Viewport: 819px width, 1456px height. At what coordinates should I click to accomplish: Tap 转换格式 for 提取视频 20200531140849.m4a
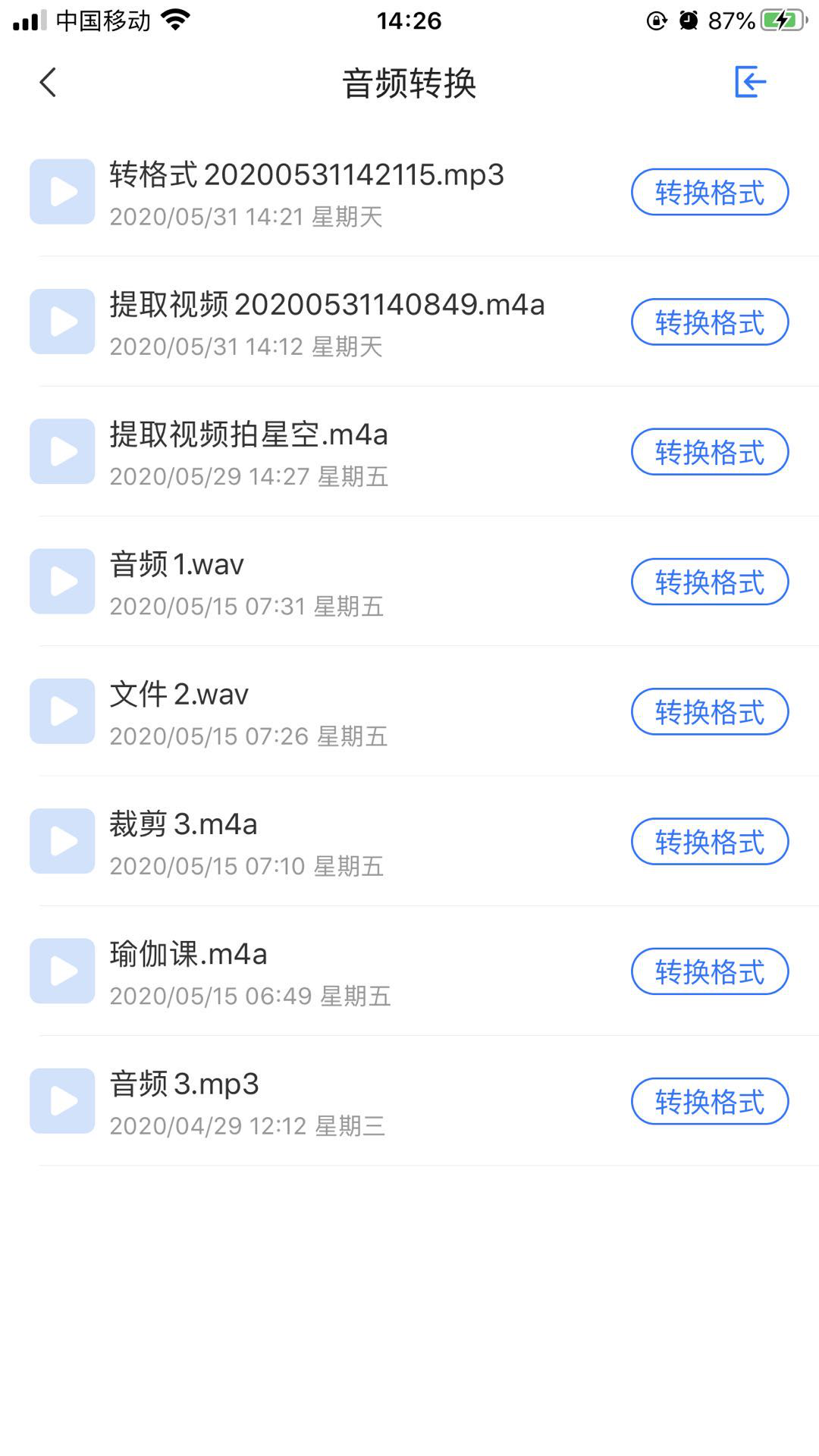coord(710,322)
